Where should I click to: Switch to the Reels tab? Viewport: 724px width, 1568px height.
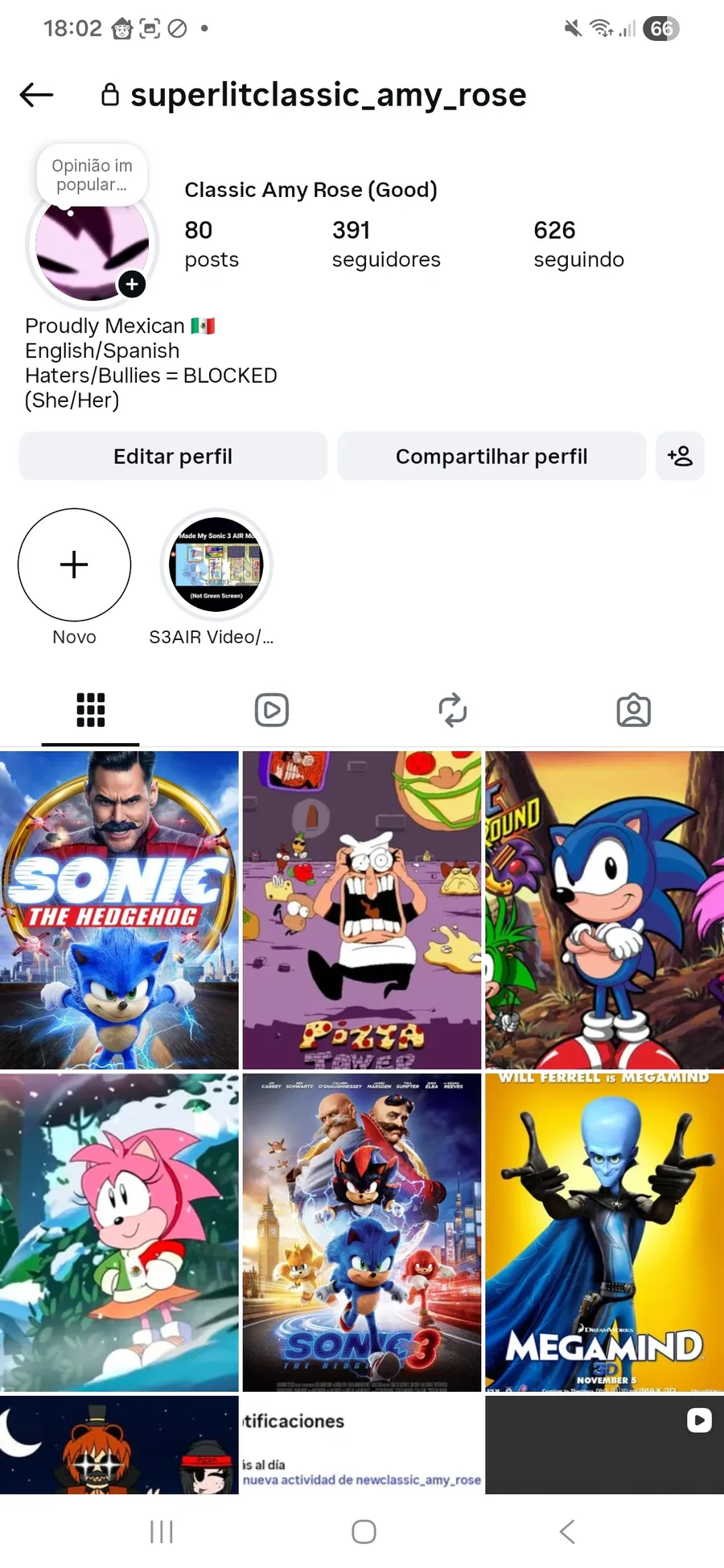tap(272, 710)
